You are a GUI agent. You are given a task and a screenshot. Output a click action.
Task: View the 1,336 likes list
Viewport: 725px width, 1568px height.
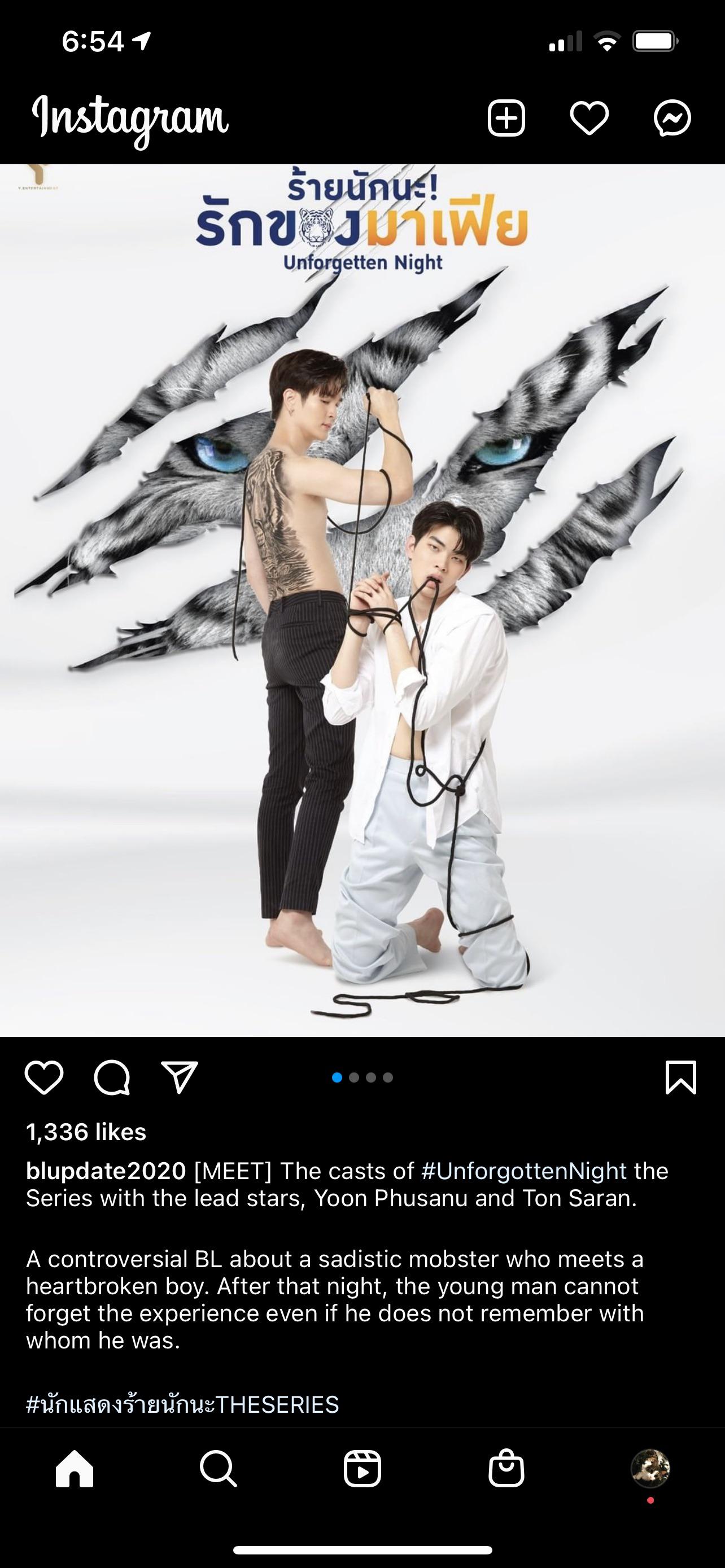(x=86, y=1132)
